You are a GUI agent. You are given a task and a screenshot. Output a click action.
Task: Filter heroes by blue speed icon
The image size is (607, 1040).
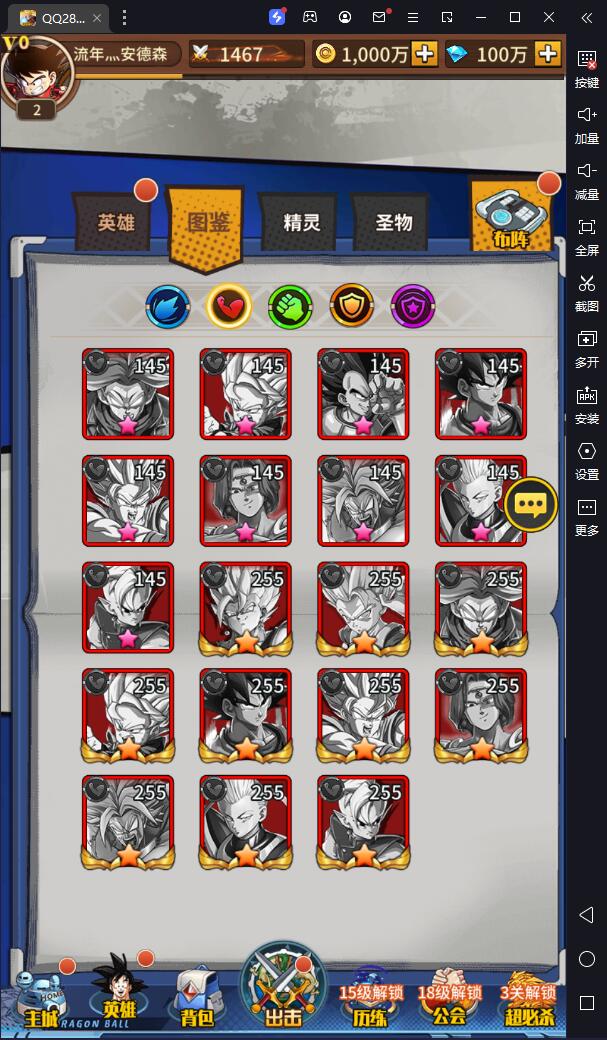pyautogui.click(x=167, y=306)
